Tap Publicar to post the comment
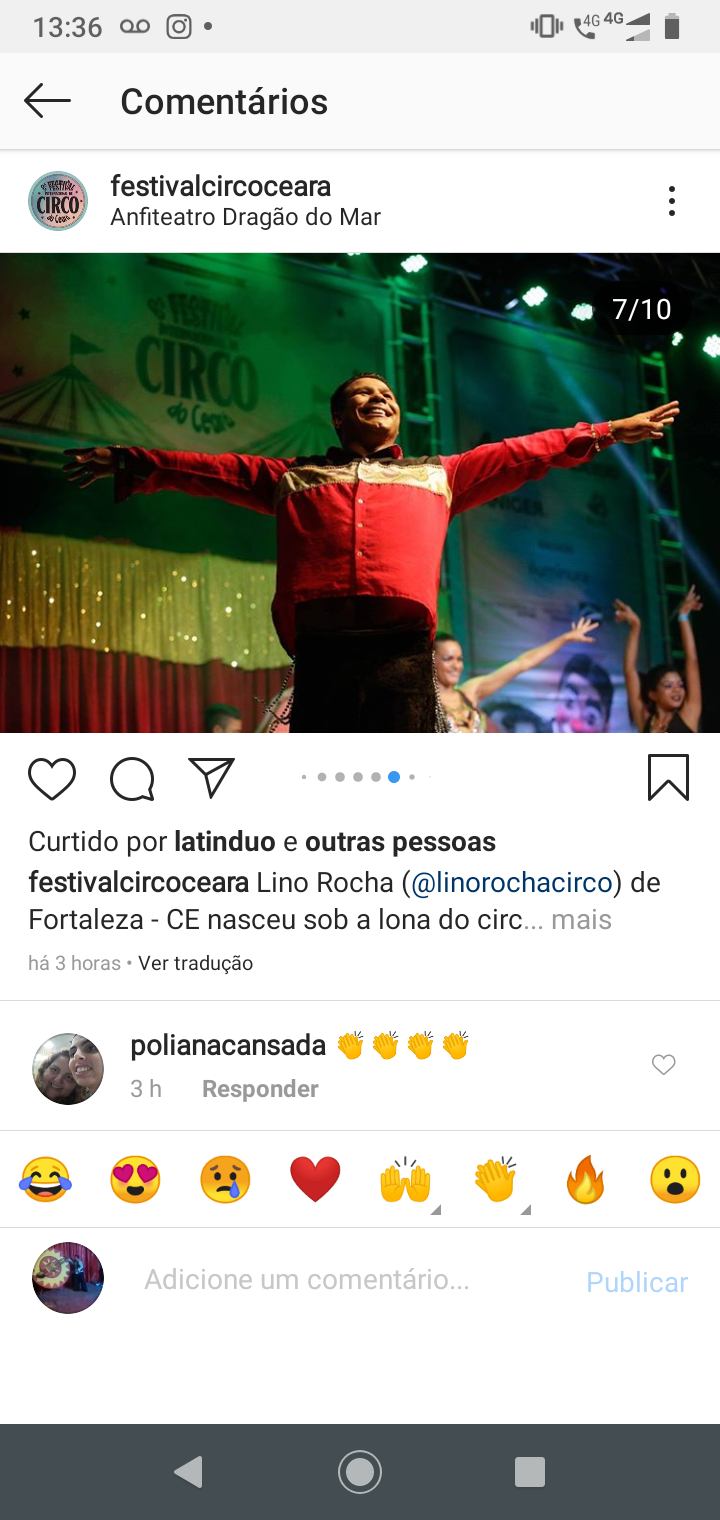720x1520 pixels. [636, 1282]
